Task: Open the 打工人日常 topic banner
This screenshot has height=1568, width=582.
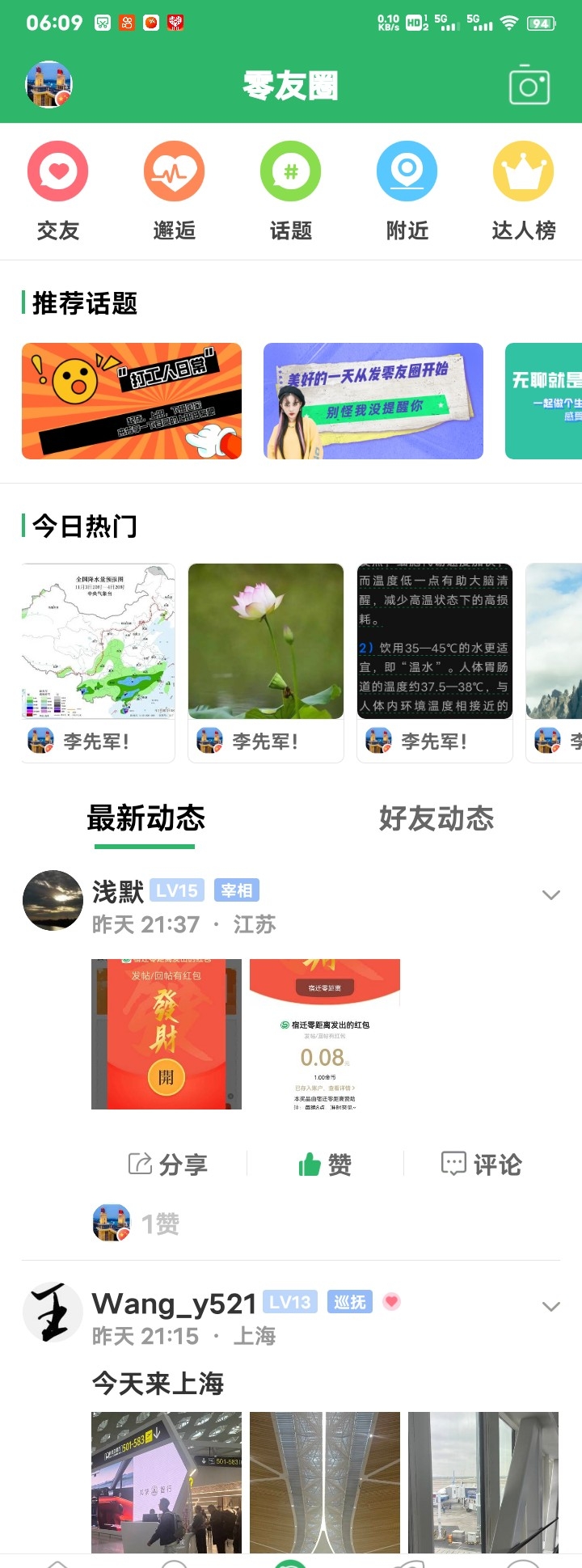Action: point(132,401)
